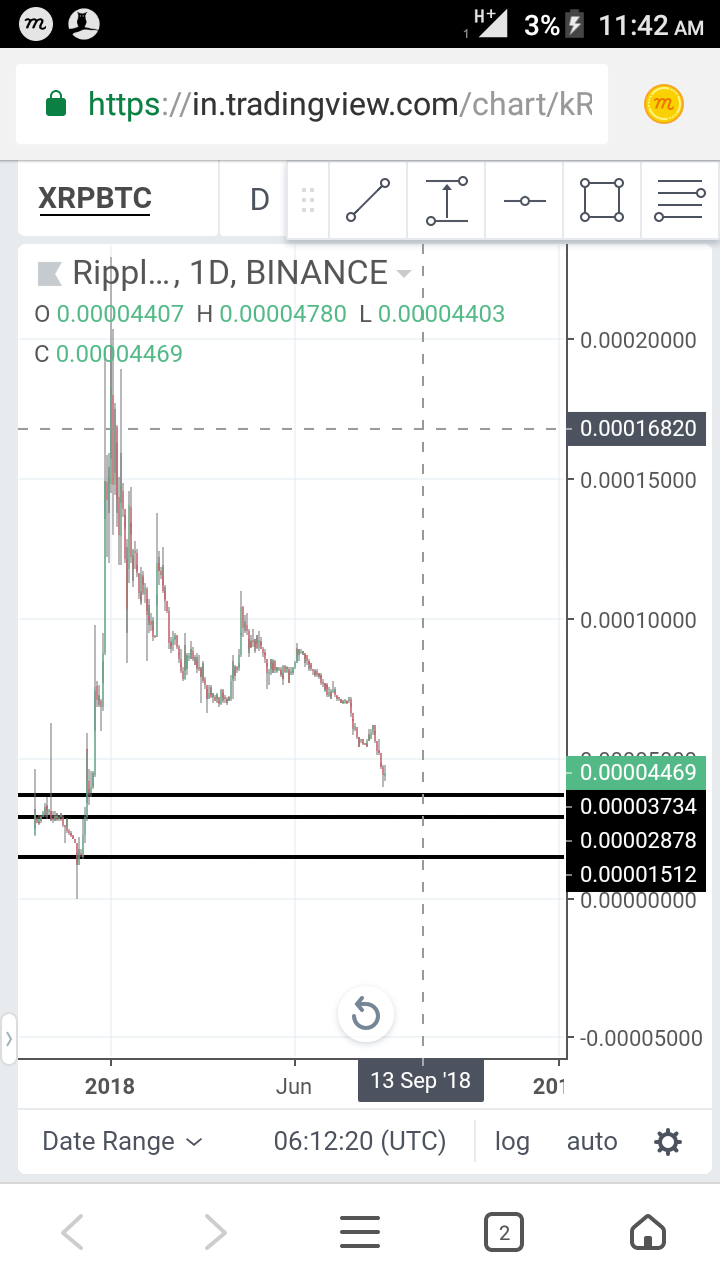Open the Fibonacci retracement lines tool
This screenshot has width=720, height=1280.
click(x=680, y=200)
